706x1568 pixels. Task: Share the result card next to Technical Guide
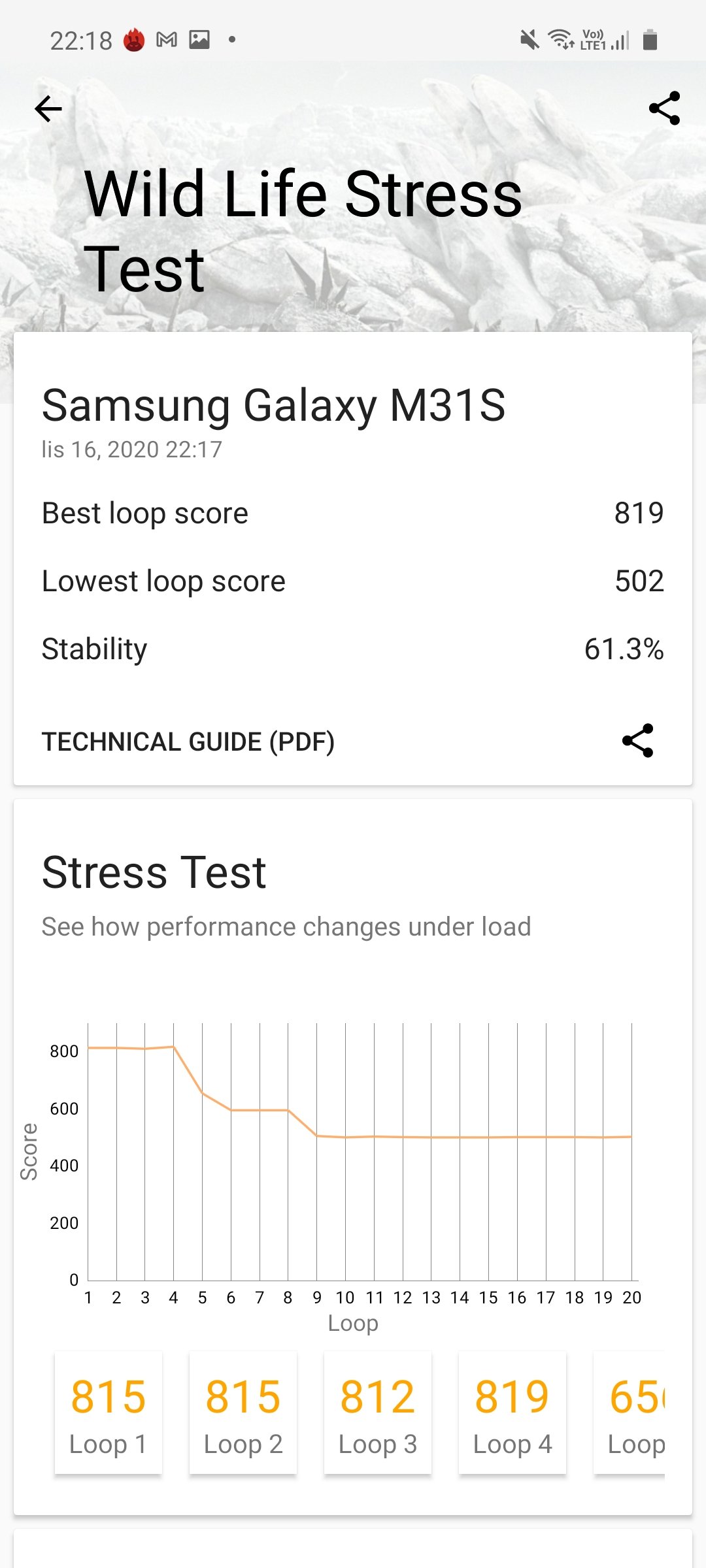click(x=637, y=741)
